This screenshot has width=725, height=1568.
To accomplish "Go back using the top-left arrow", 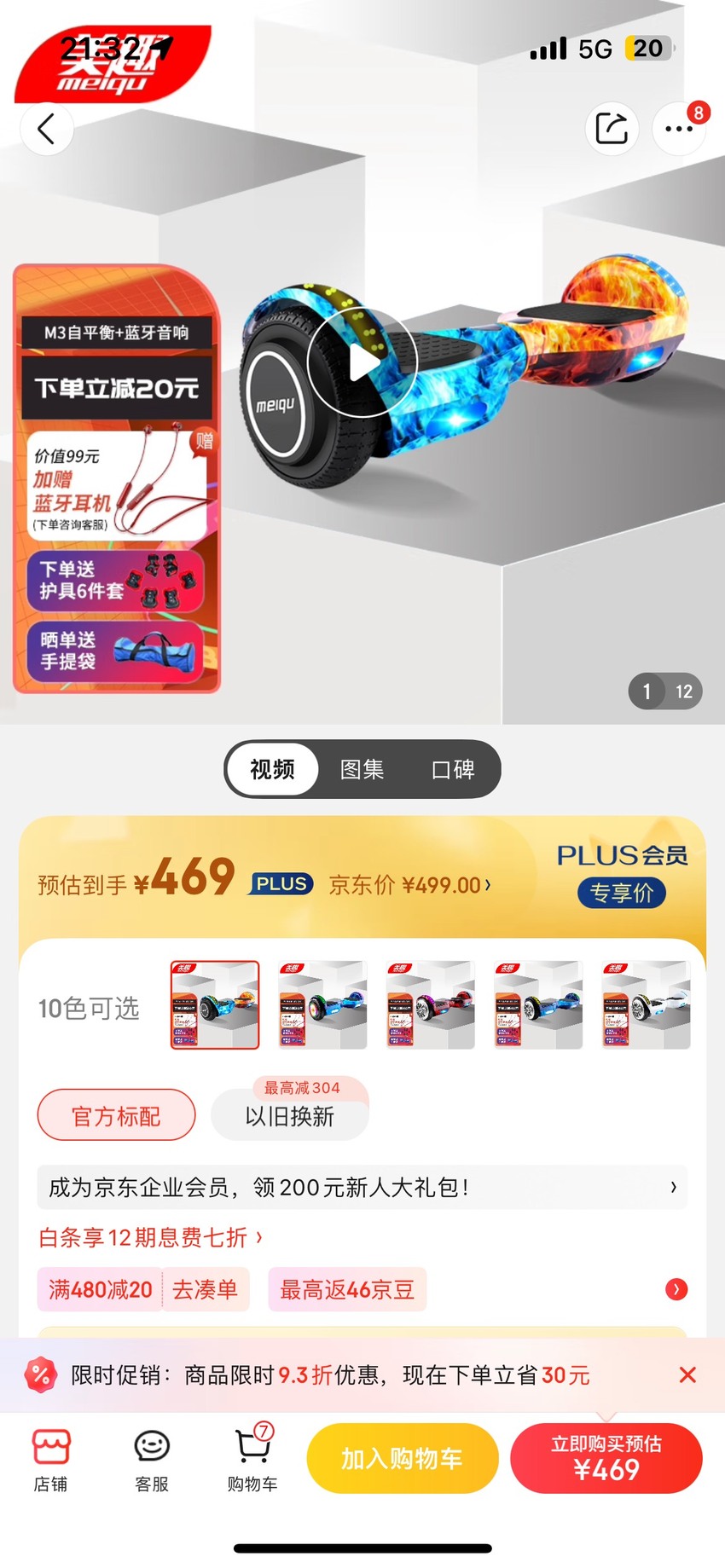I will [x=47, y=129].
